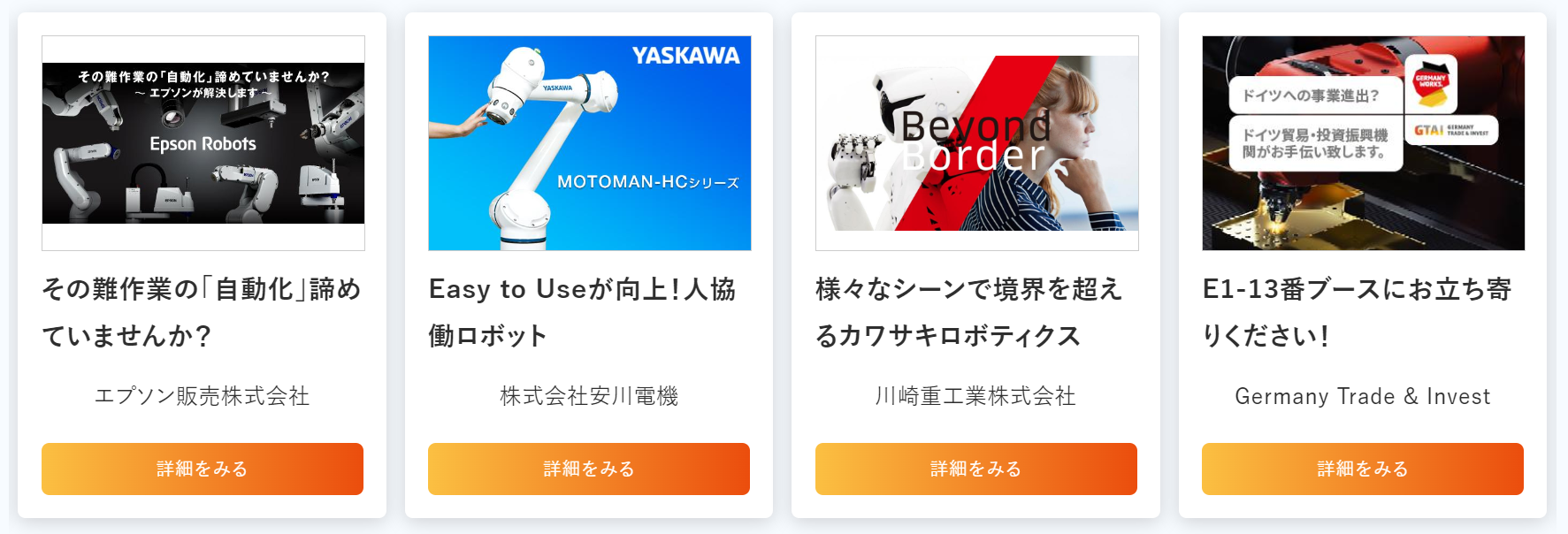This screenshot has width=1568, height=534.
Task: Select 詳細をみる for 川崎重工業株式会社
Action: tap(975, 469)
